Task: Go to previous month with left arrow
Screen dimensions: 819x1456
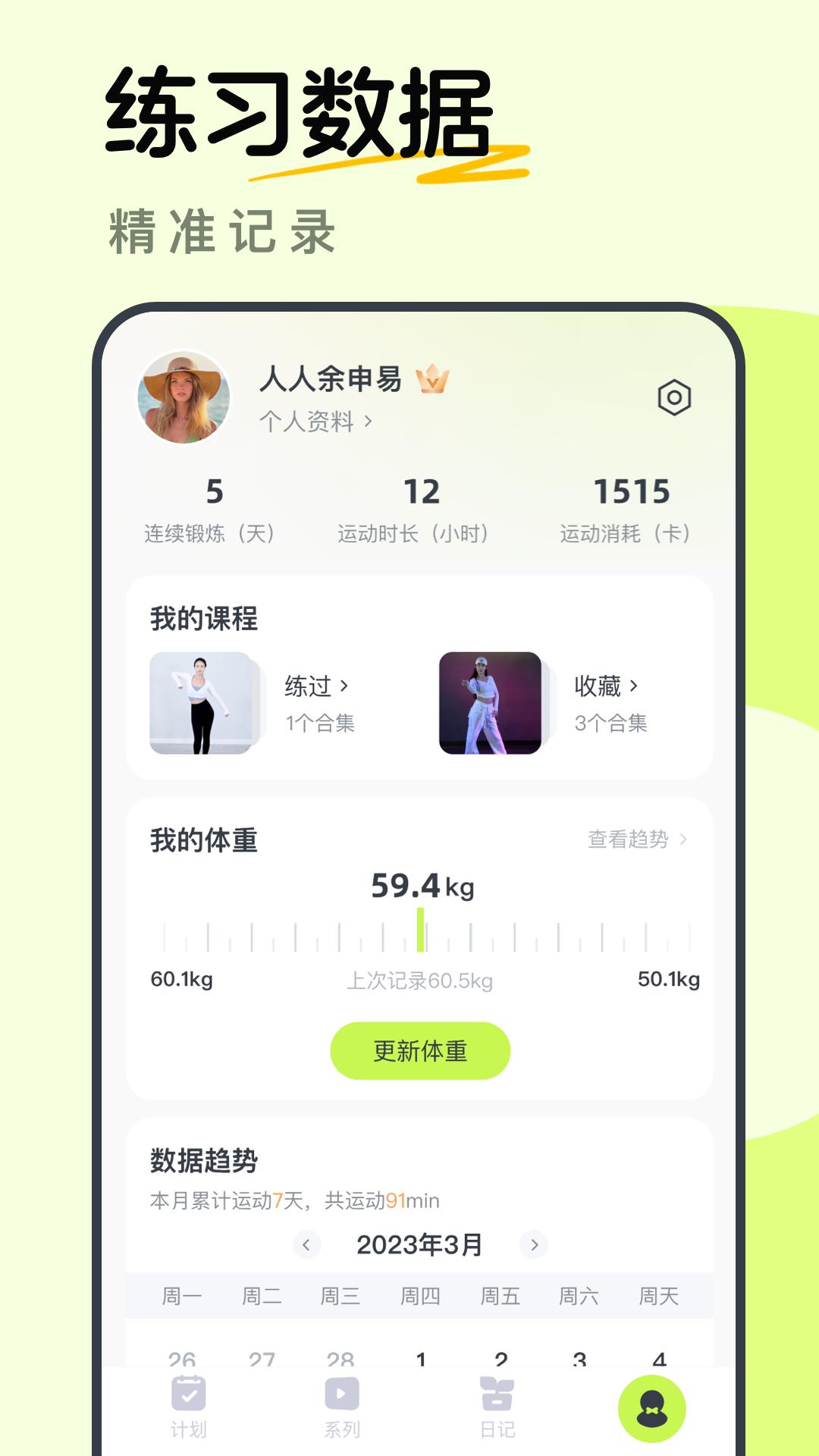Action: click(x=306, y=1243)
